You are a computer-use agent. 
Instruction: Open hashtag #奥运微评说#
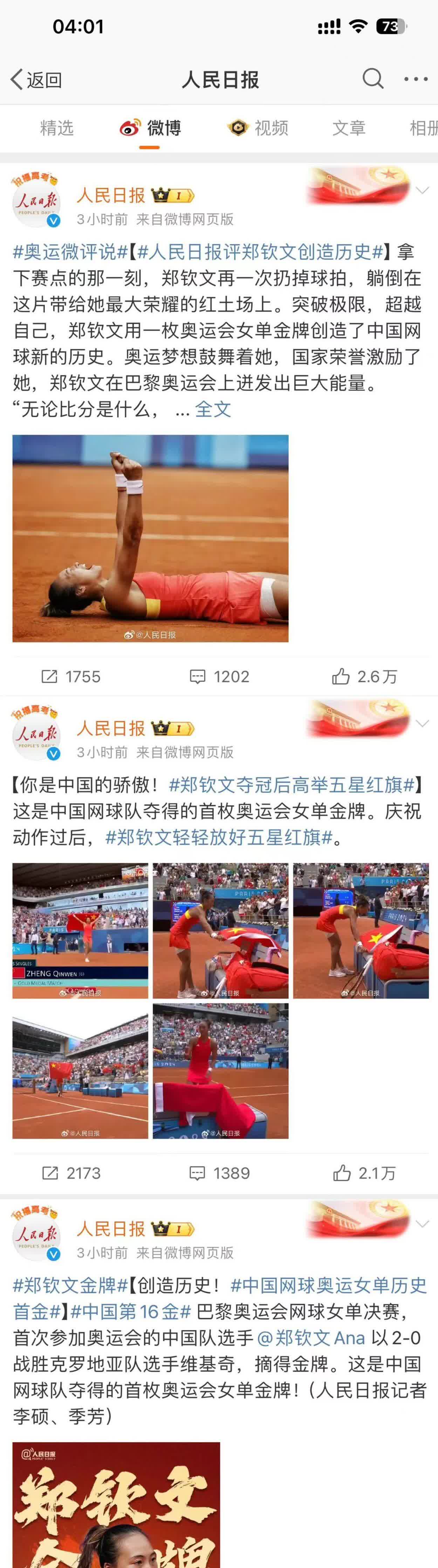point(70,252)
